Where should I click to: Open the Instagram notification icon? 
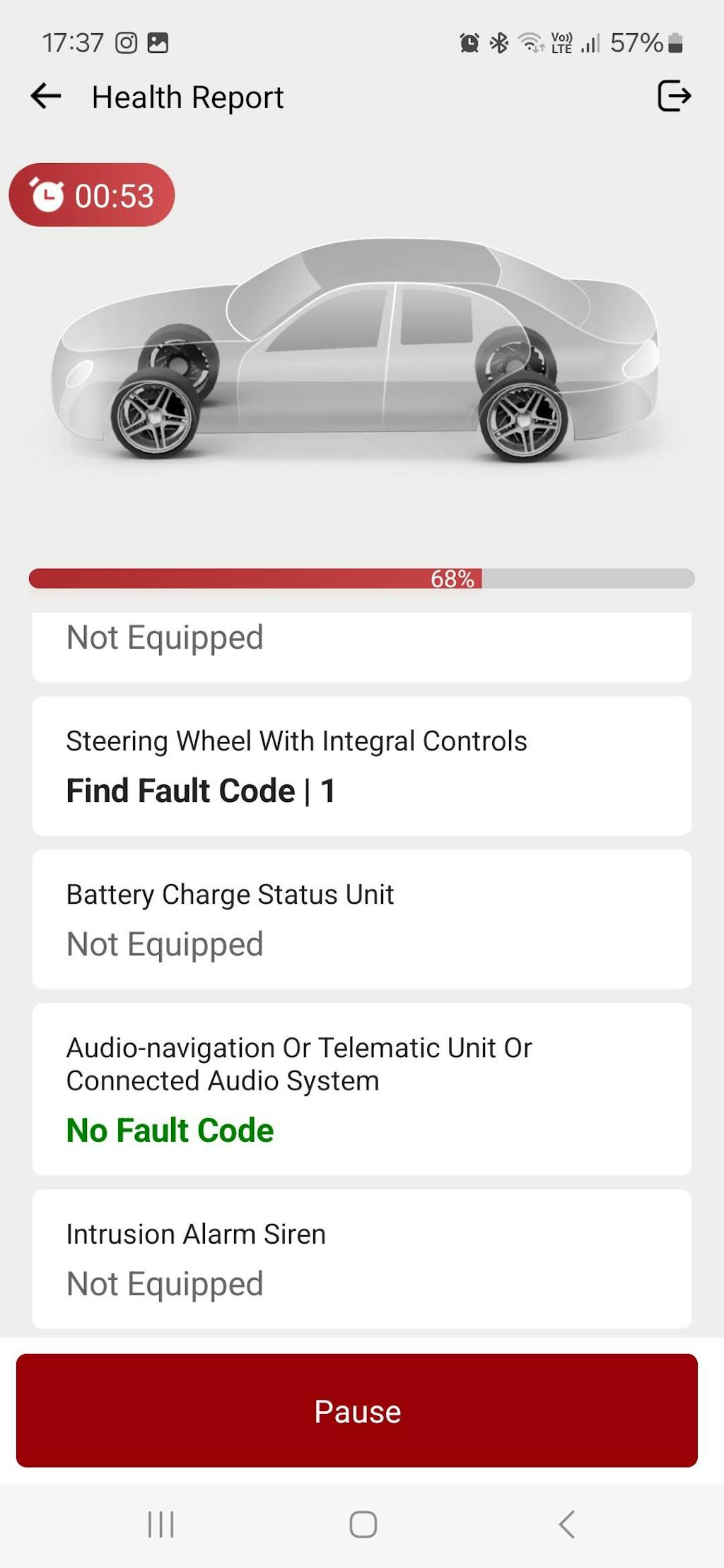click(x=127, y=43)
